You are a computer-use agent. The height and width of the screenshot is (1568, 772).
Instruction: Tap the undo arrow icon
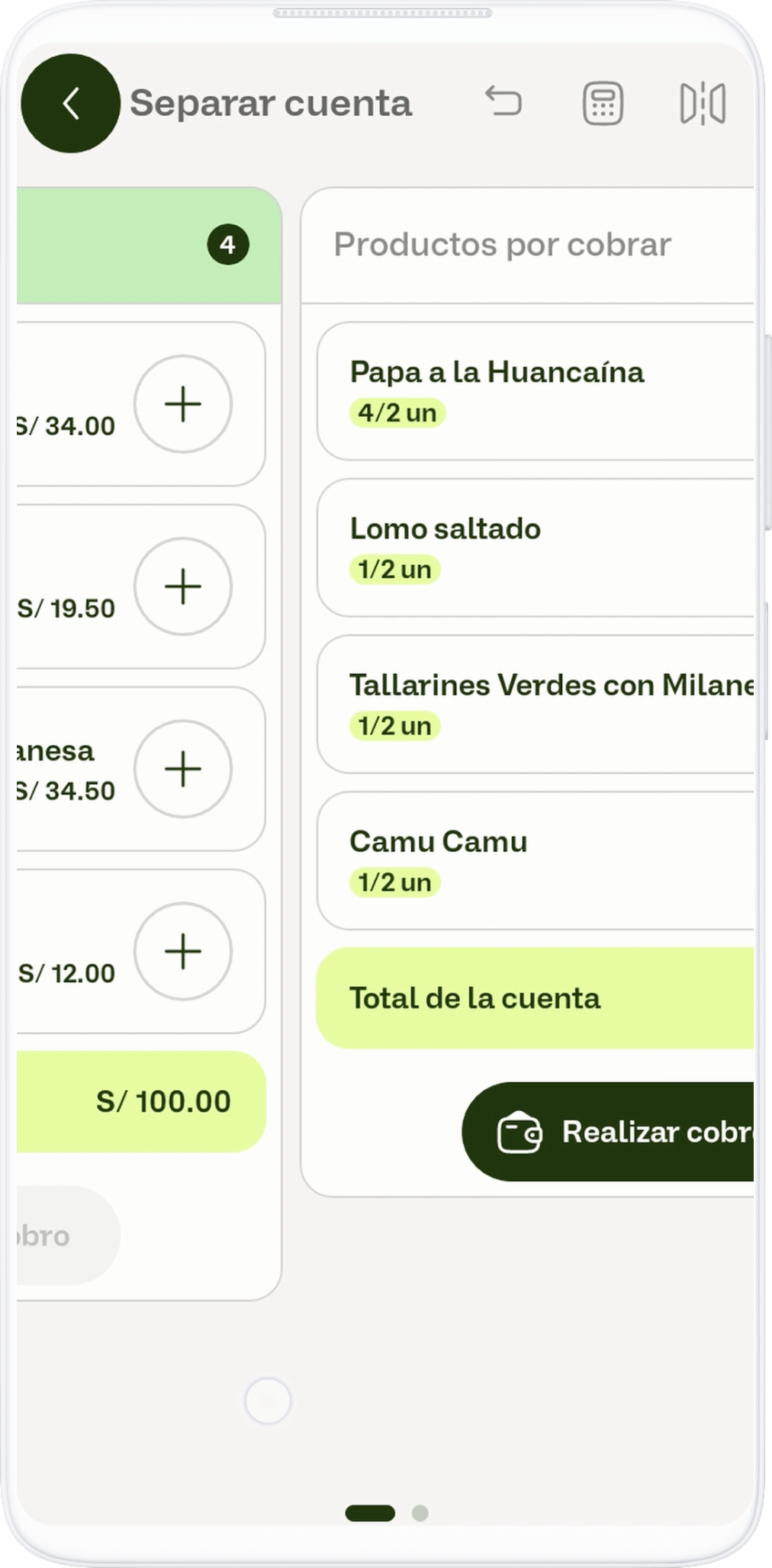tap(503, 102)
